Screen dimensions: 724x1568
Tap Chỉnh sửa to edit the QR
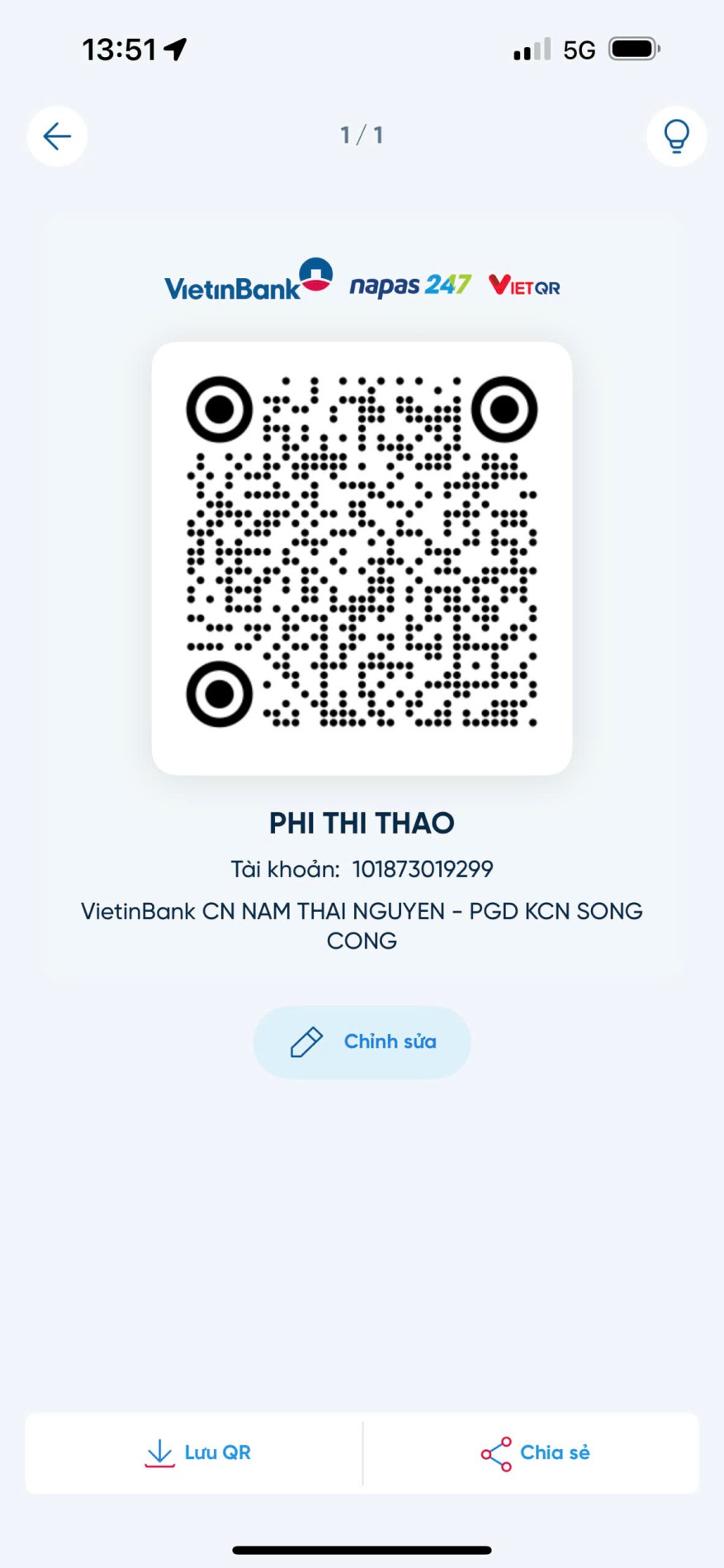[362, 1041]
